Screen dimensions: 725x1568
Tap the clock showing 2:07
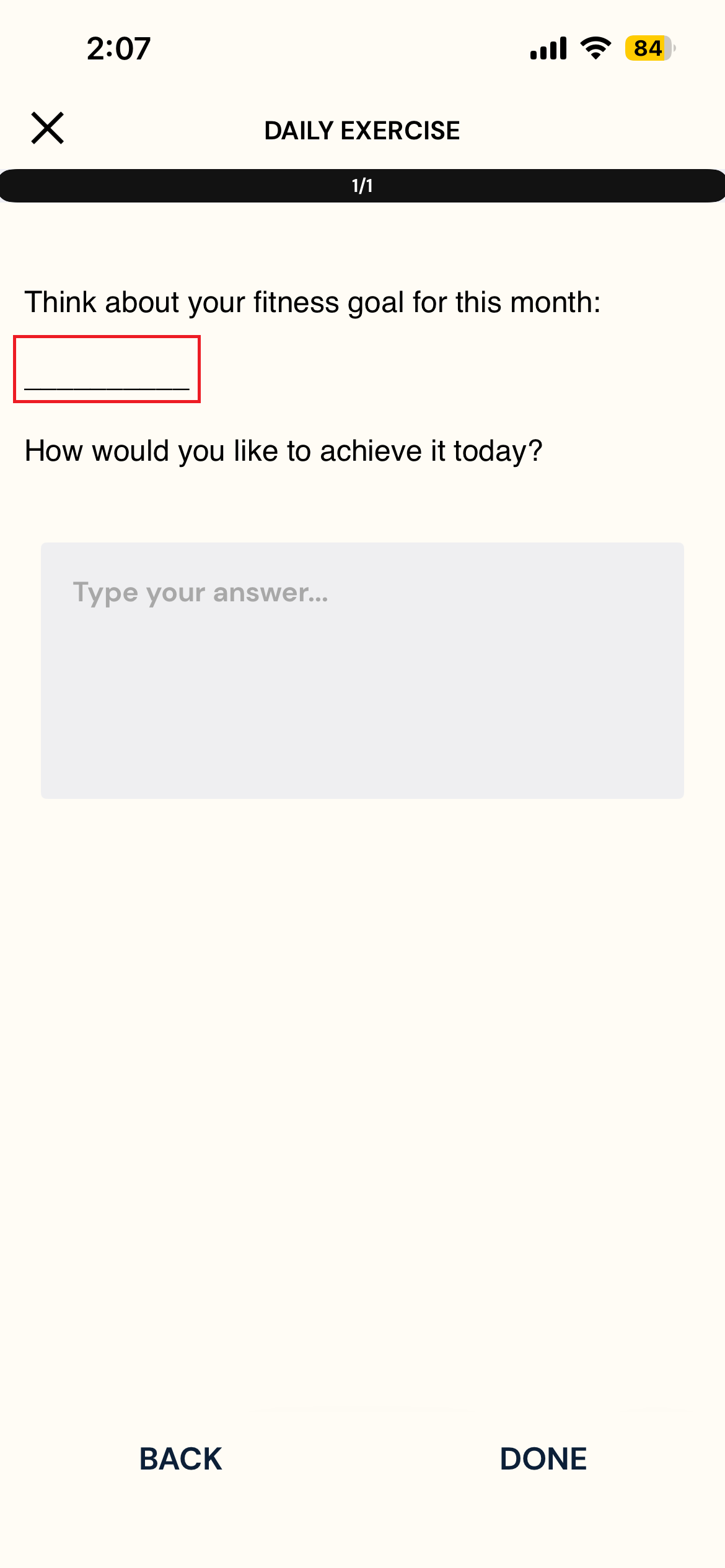tap(118, 48)
